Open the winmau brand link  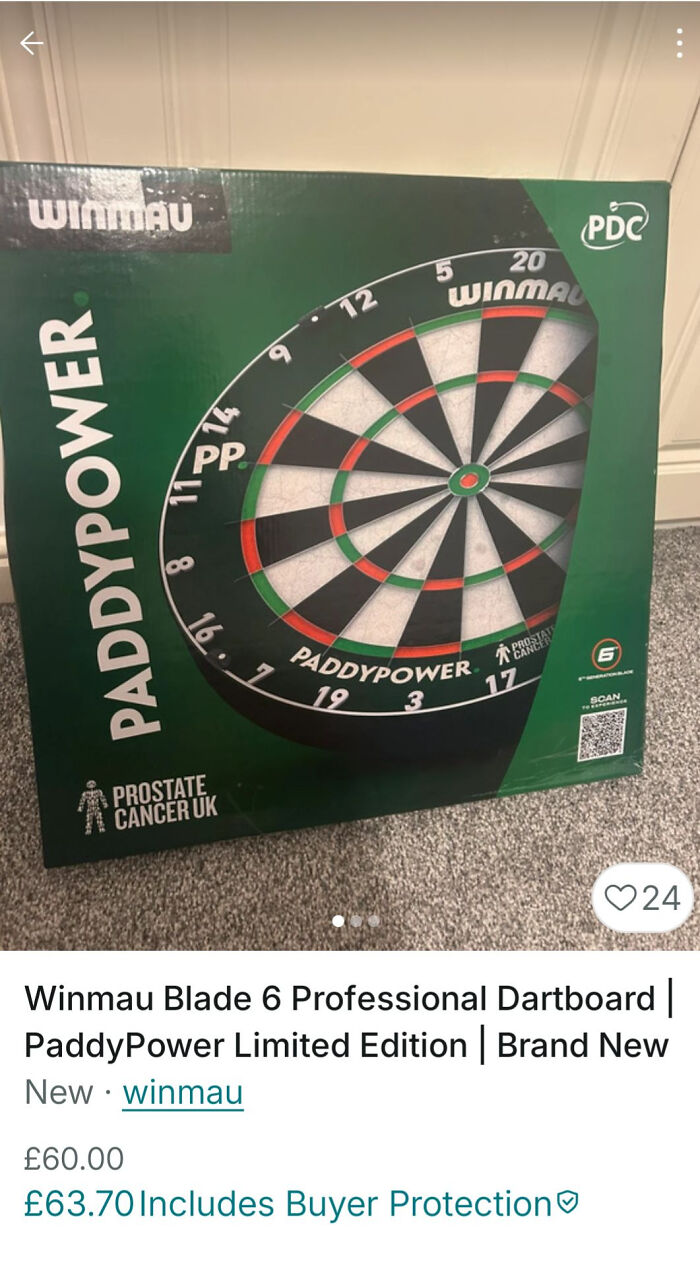click(x=182, y=1092)
